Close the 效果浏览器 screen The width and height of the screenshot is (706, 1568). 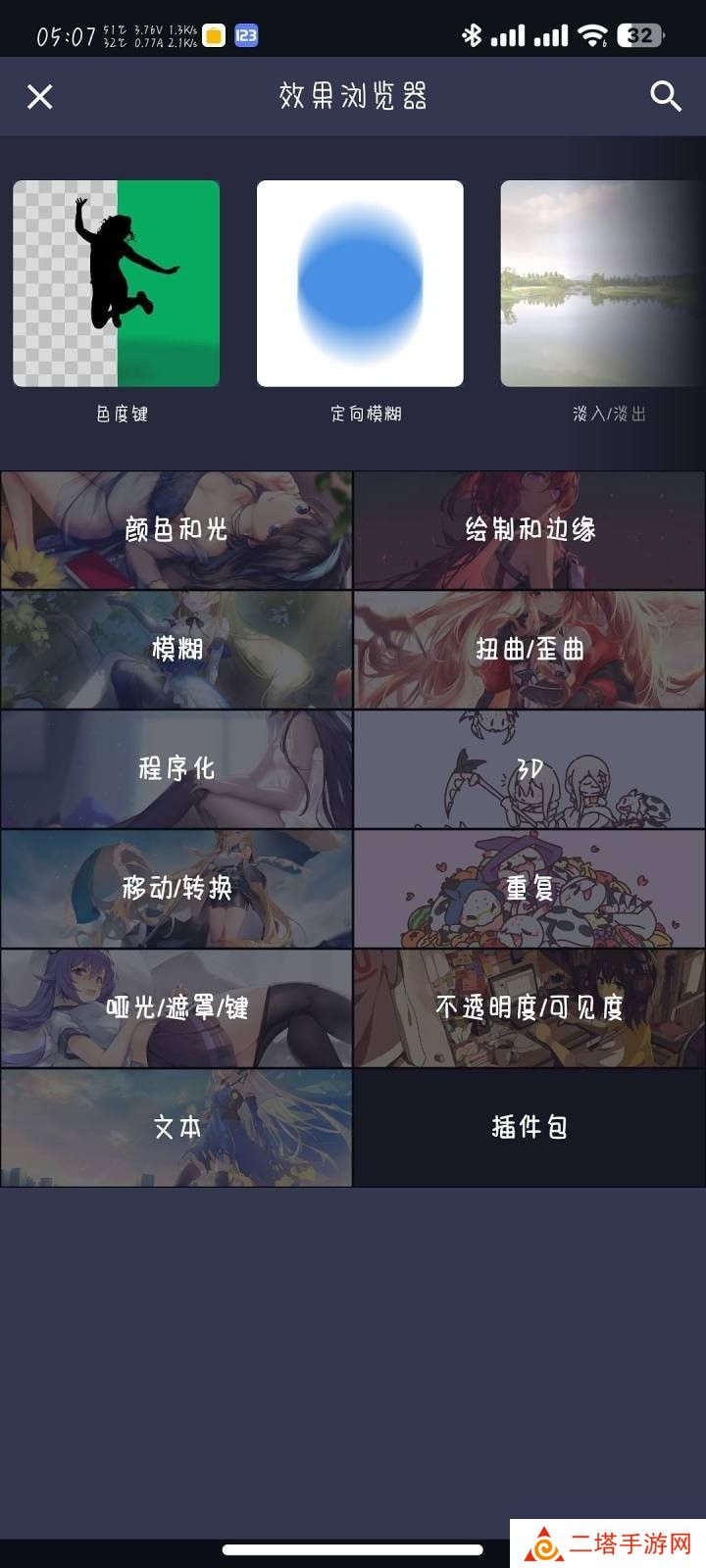point(40,96)
